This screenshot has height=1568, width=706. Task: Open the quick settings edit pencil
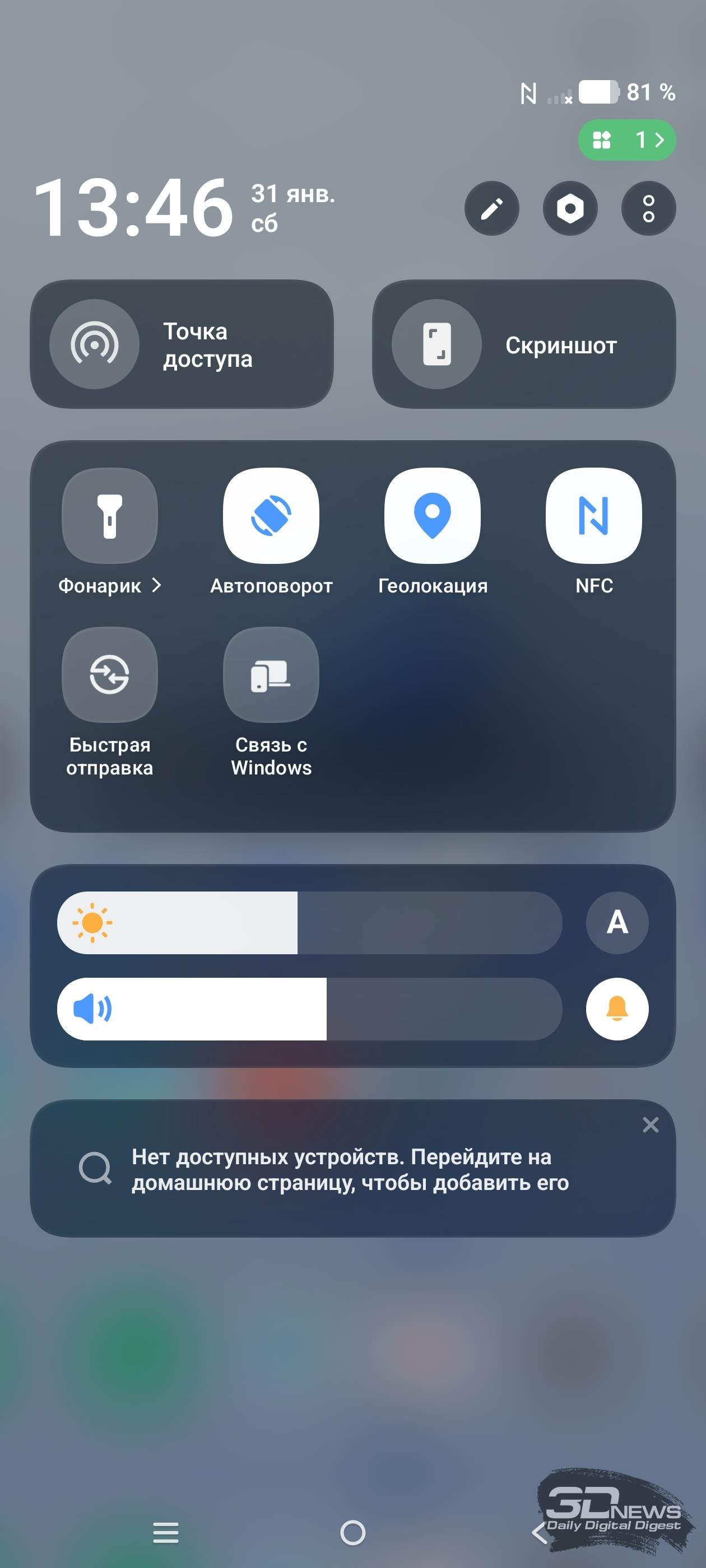pyautogui.click(x=491, y=208)
